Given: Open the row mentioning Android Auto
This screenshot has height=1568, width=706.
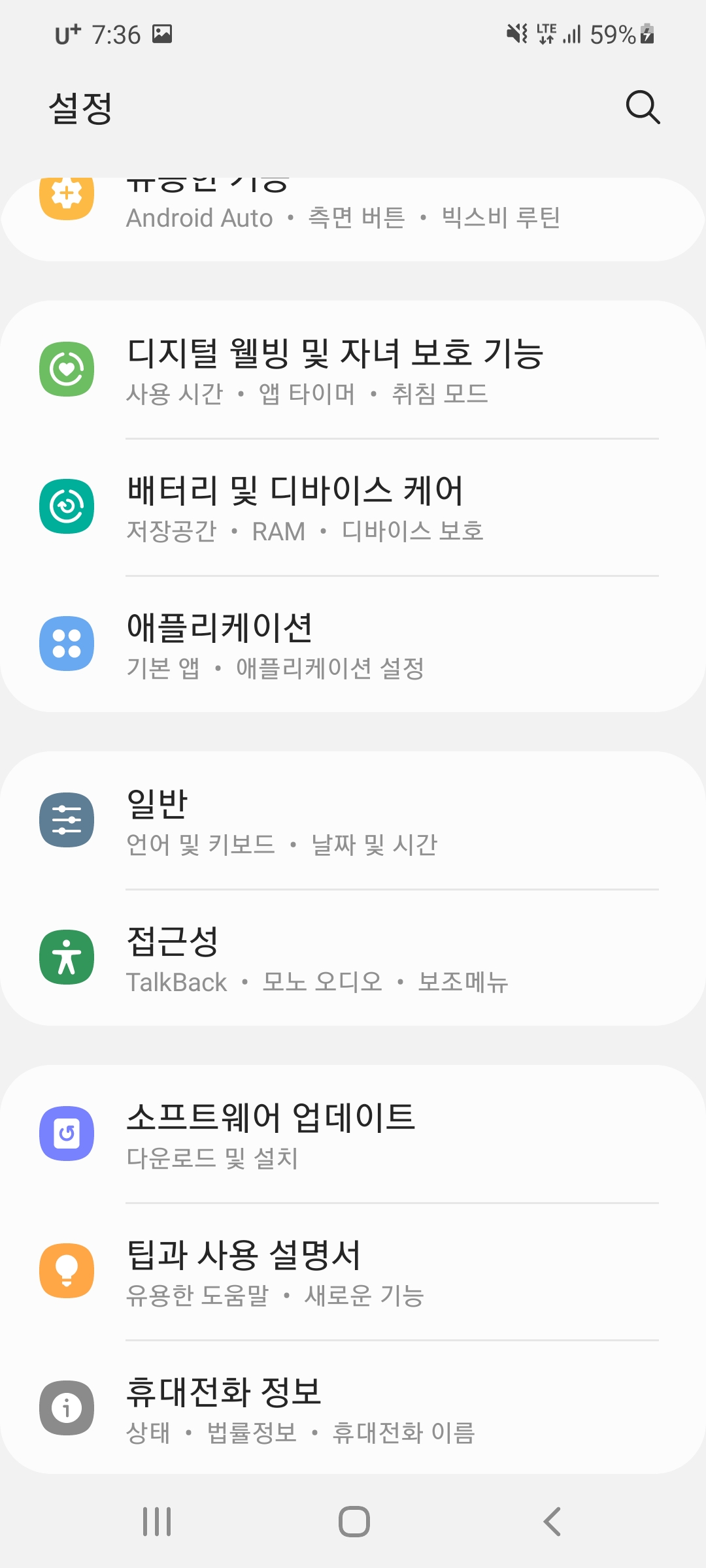Looking at the screenshot, I should [353, 220].
